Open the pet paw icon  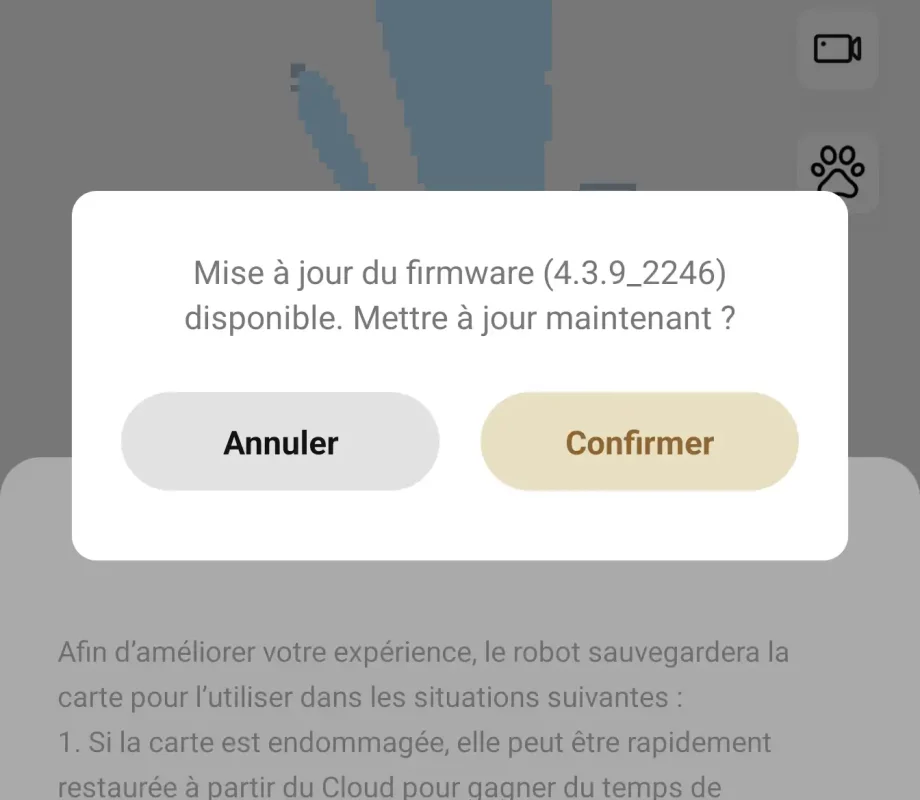tap(837, 168)
